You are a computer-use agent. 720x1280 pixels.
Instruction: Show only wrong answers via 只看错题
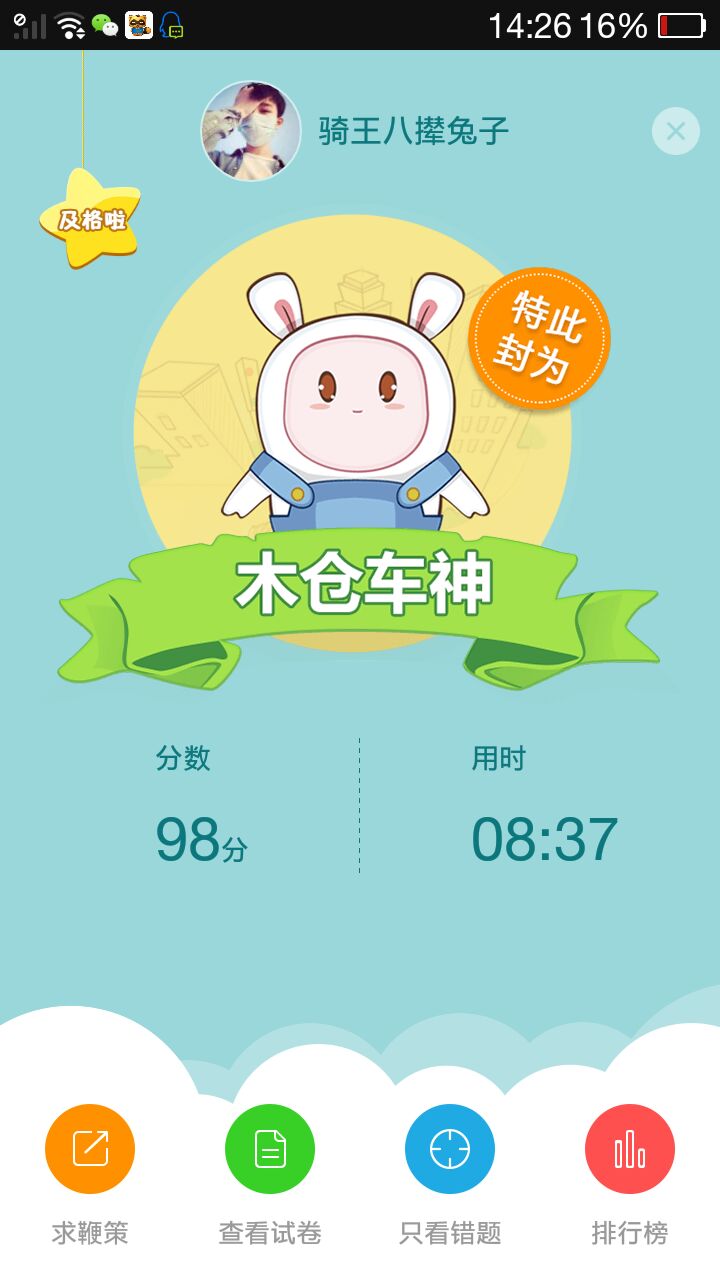point(450,1149)
